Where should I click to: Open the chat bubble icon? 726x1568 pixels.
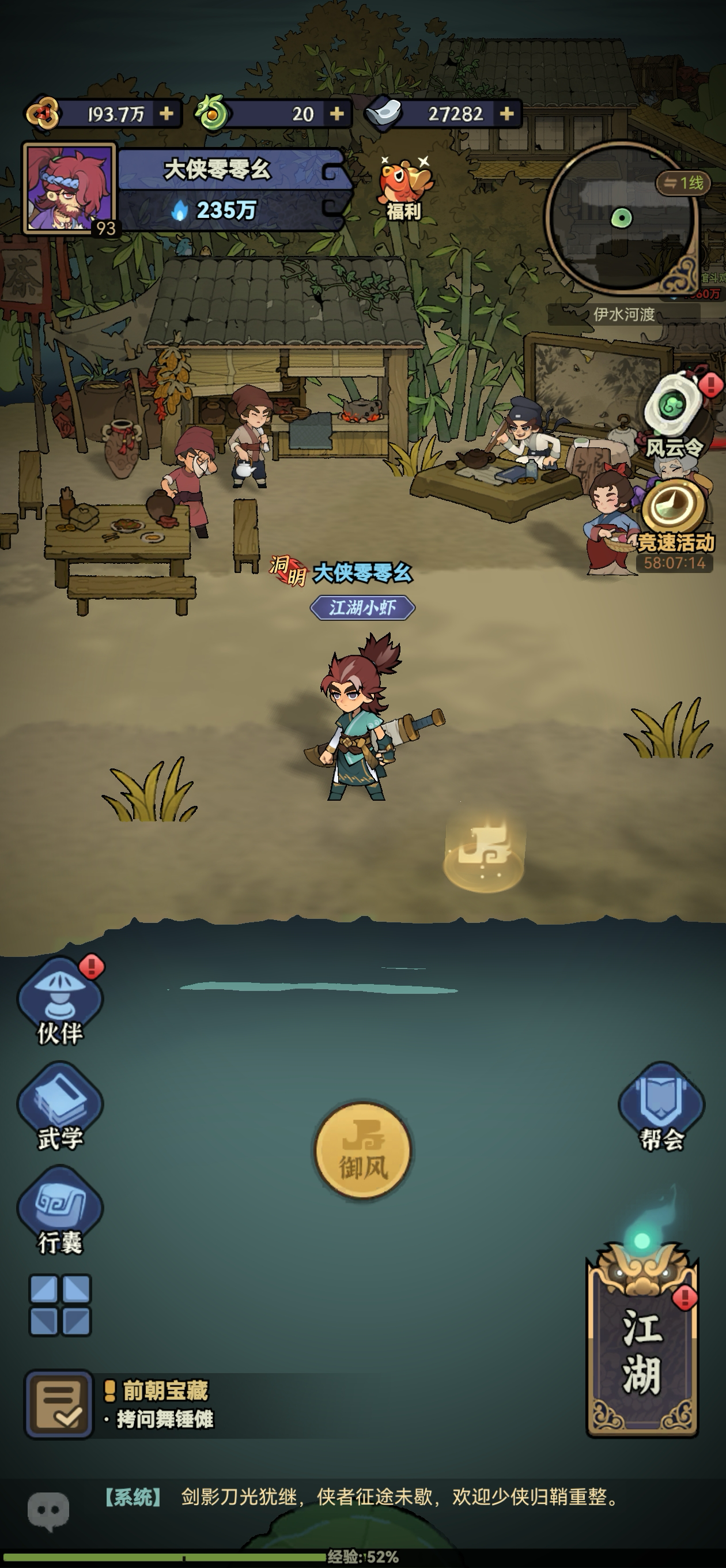pyautogui.click(x=48, y=1510)
